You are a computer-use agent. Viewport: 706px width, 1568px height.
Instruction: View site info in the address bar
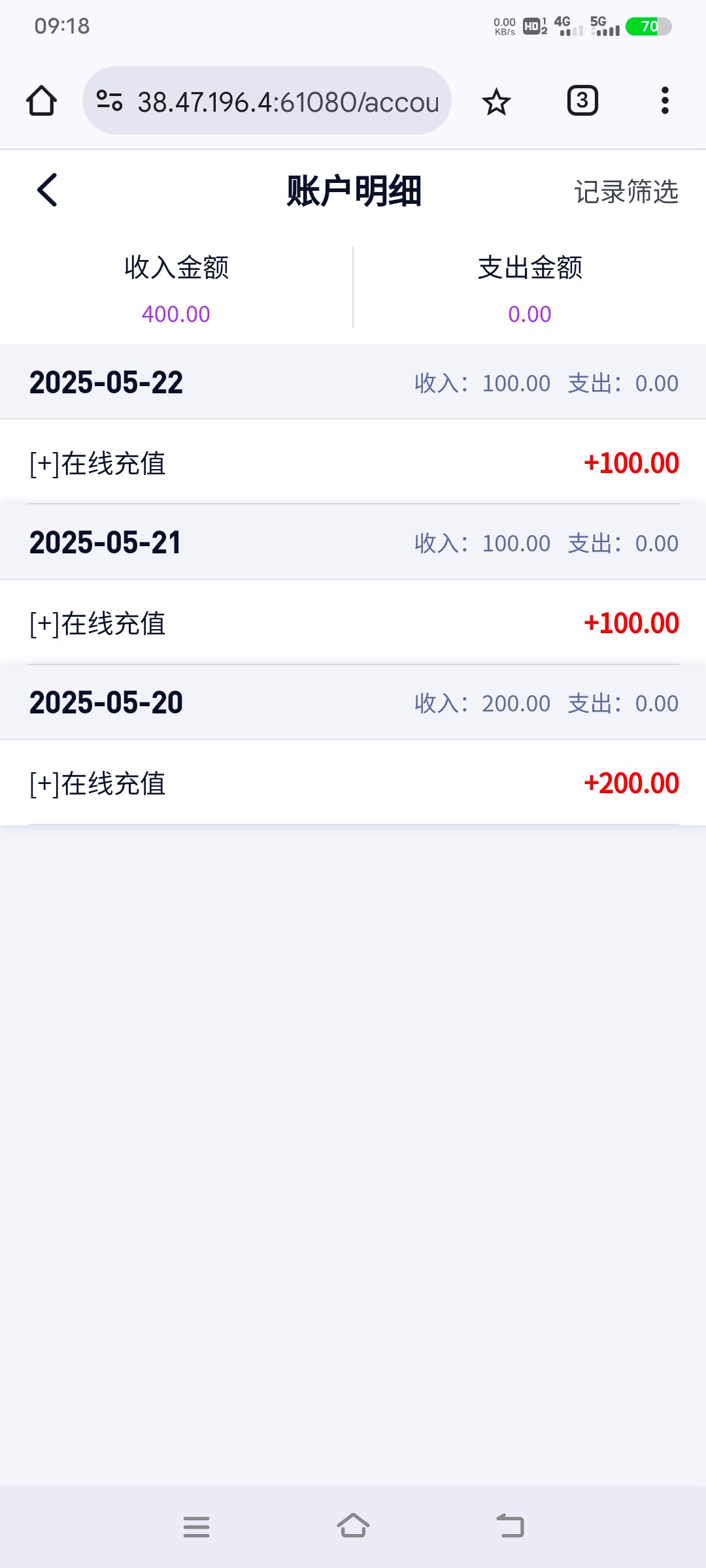(109, 101)
